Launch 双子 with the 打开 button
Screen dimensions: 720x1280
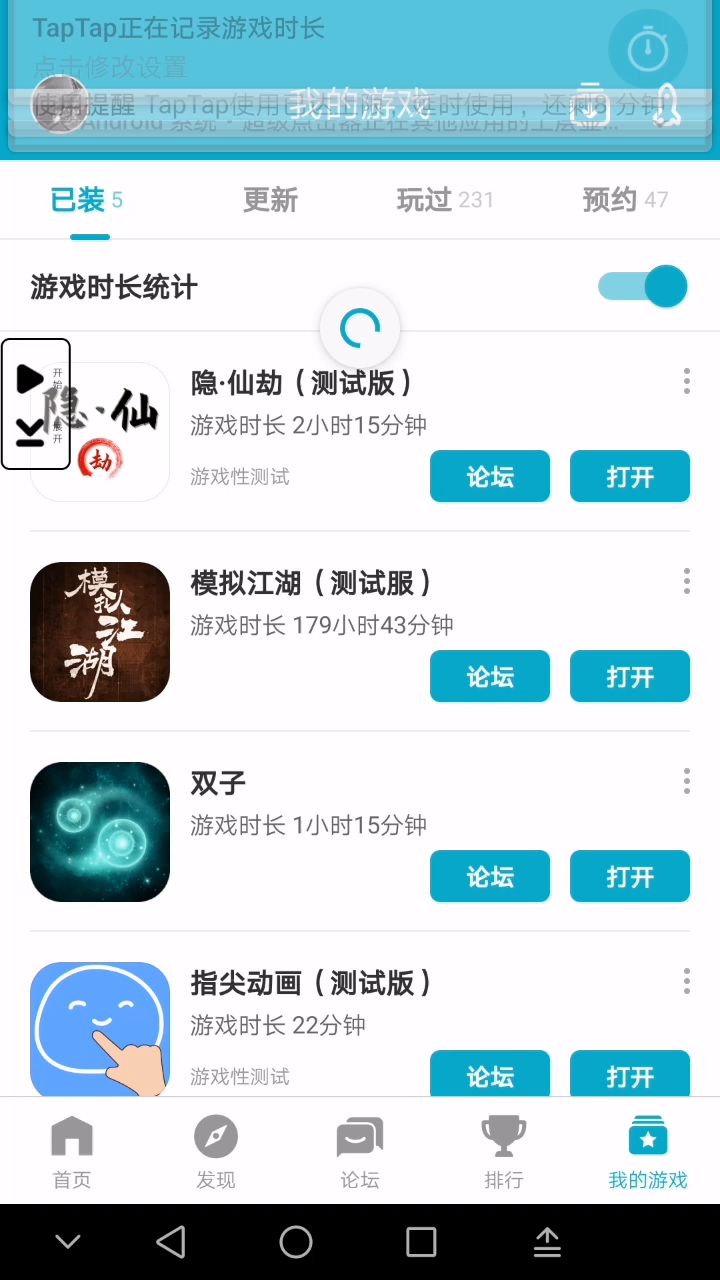[x=630, y=876]
